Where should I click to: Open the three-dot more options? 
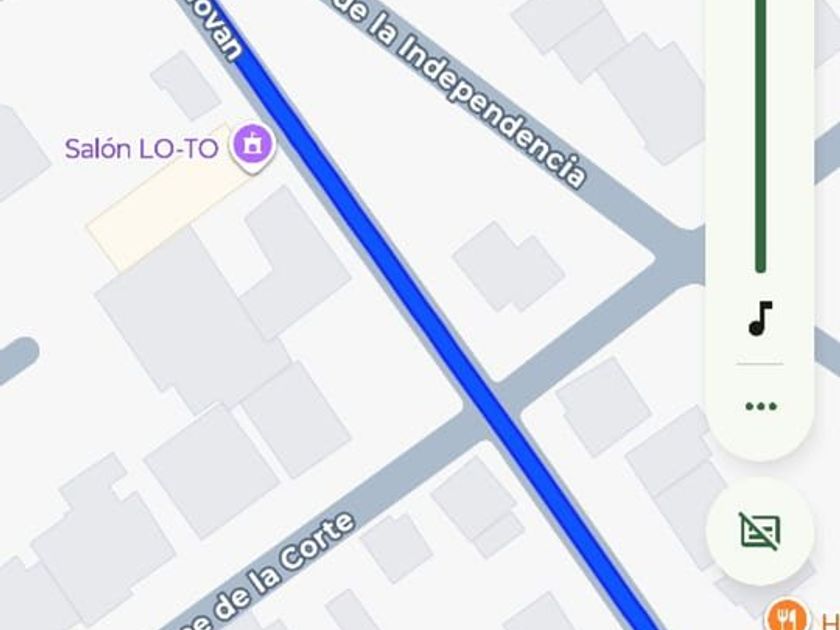coord(761,406)
